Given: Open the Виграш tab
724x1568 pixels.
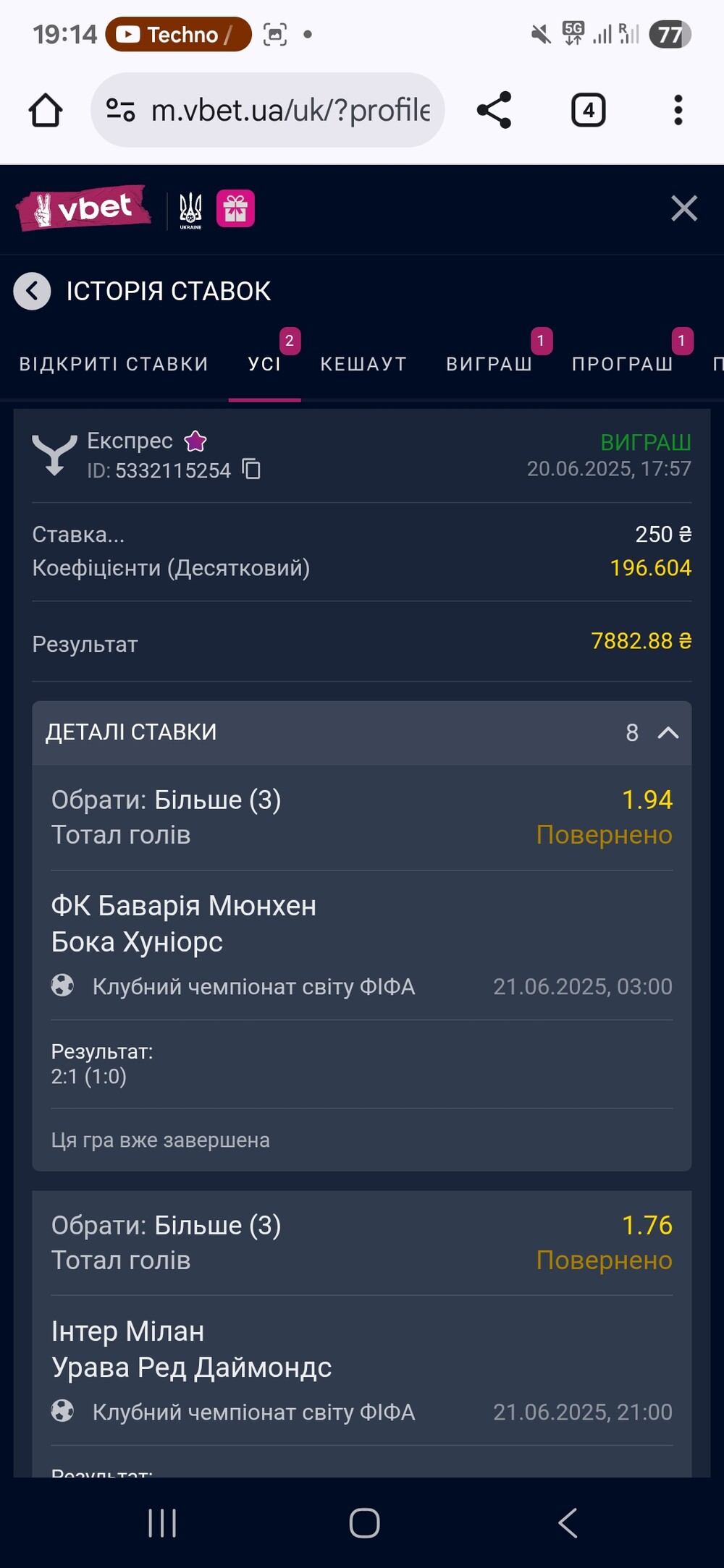Looking at the screenshot, I should 489,364.
